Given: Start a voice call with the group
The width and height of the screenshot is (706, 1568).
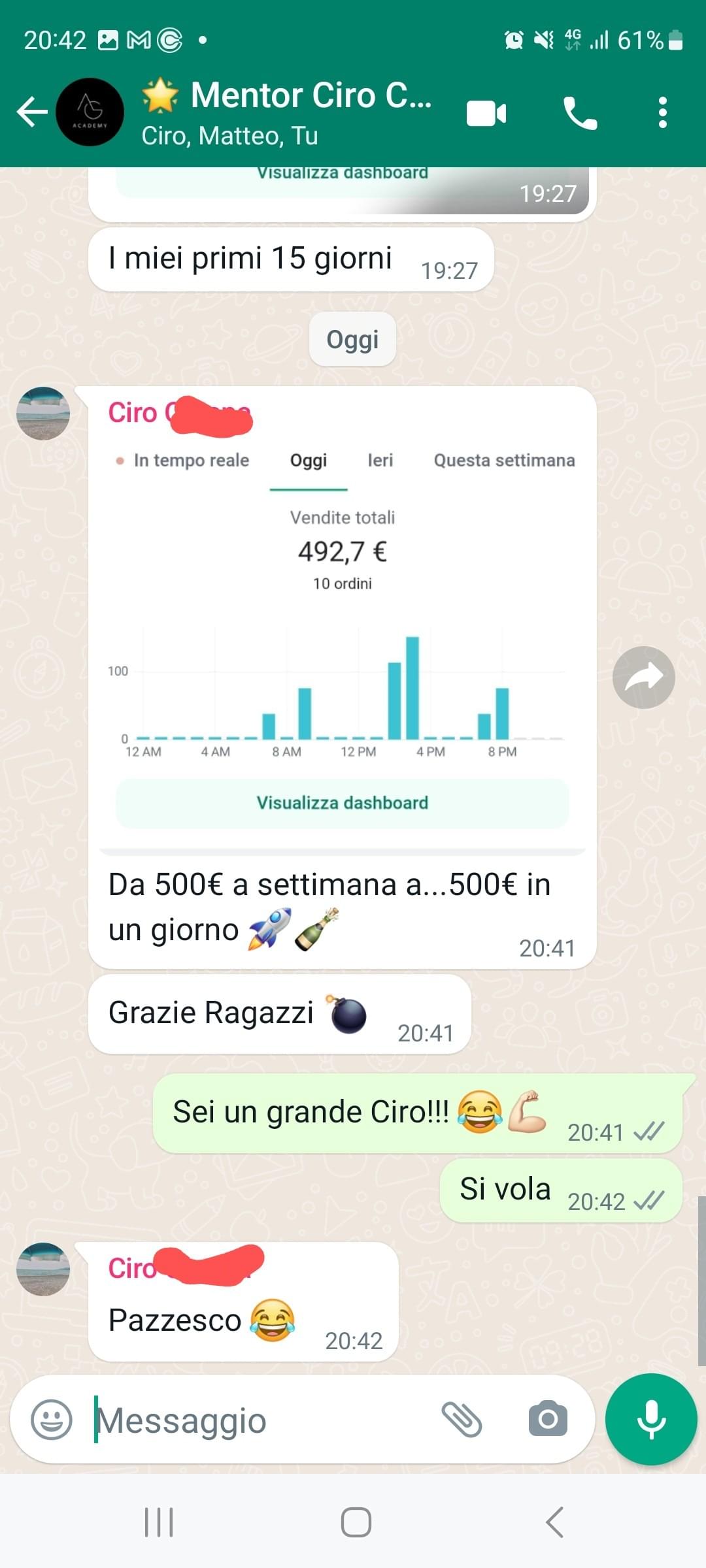Looking at the screenshot, I should pos(580,113).
